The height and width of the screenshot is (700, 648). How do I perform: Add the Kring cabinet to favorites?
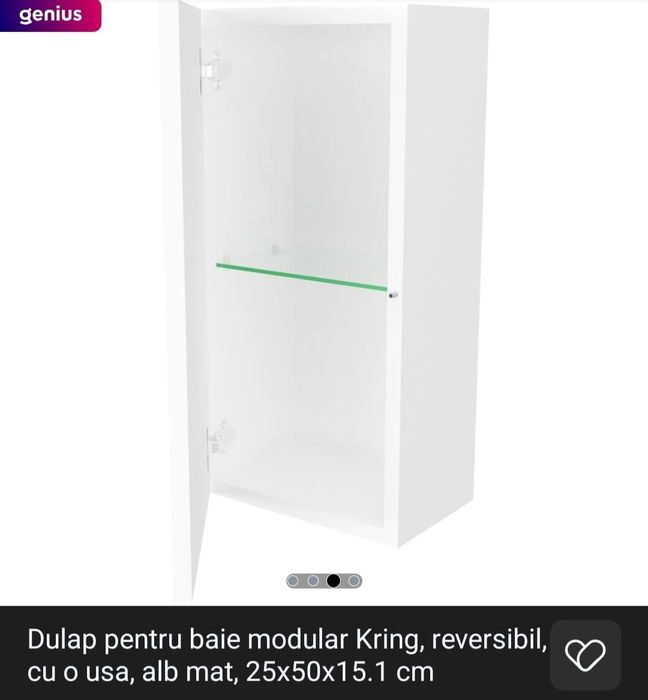(585, 655)
